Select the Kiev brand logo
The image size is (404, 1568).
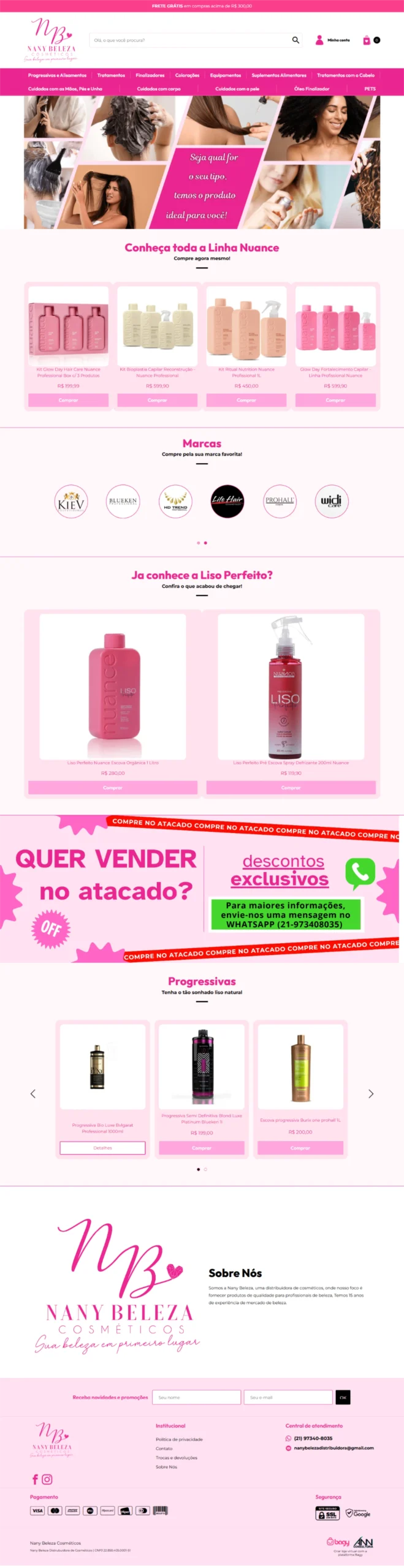(x=71, y=502)
